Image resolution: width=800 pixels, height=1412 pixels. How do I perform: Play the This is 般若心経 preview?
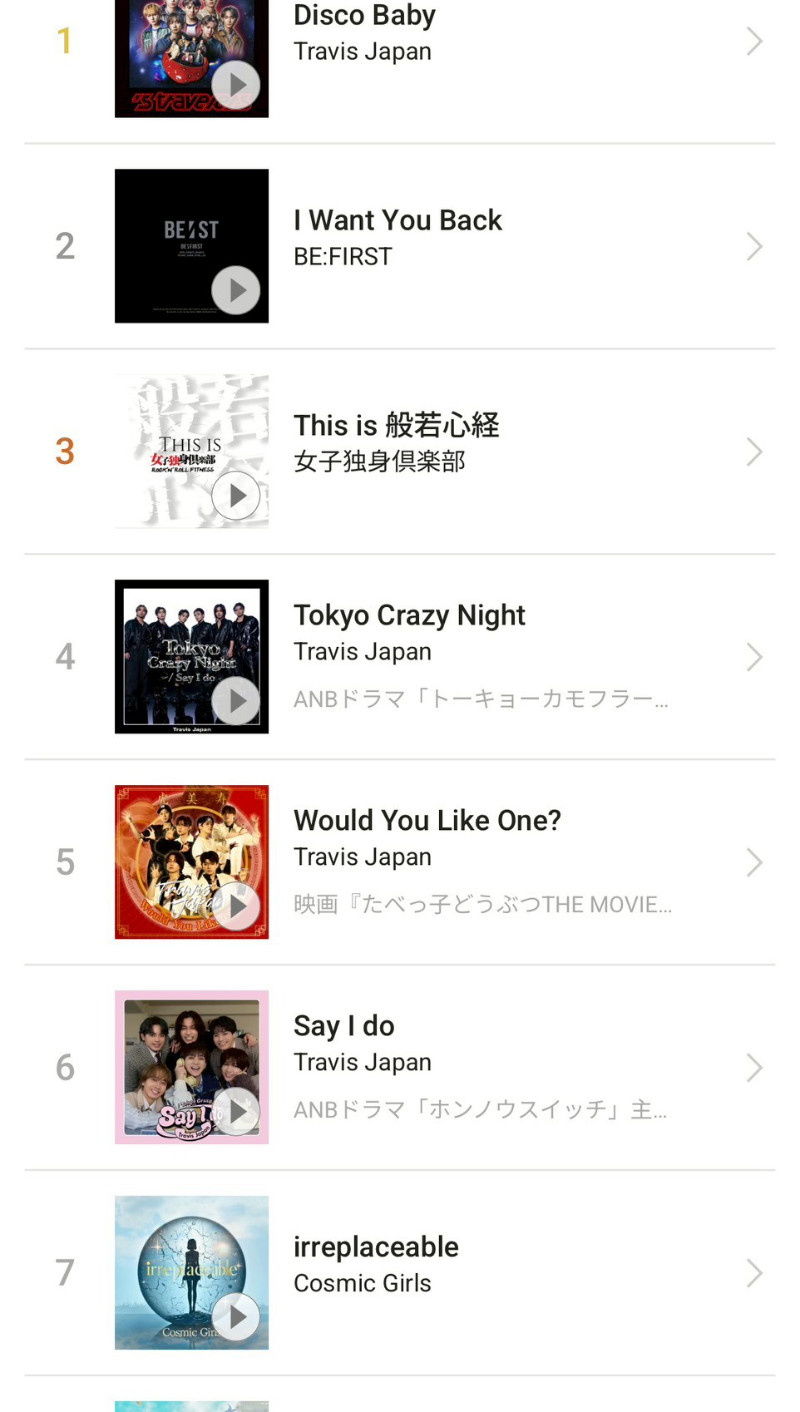pyautogui.click(x=236, y=495)
